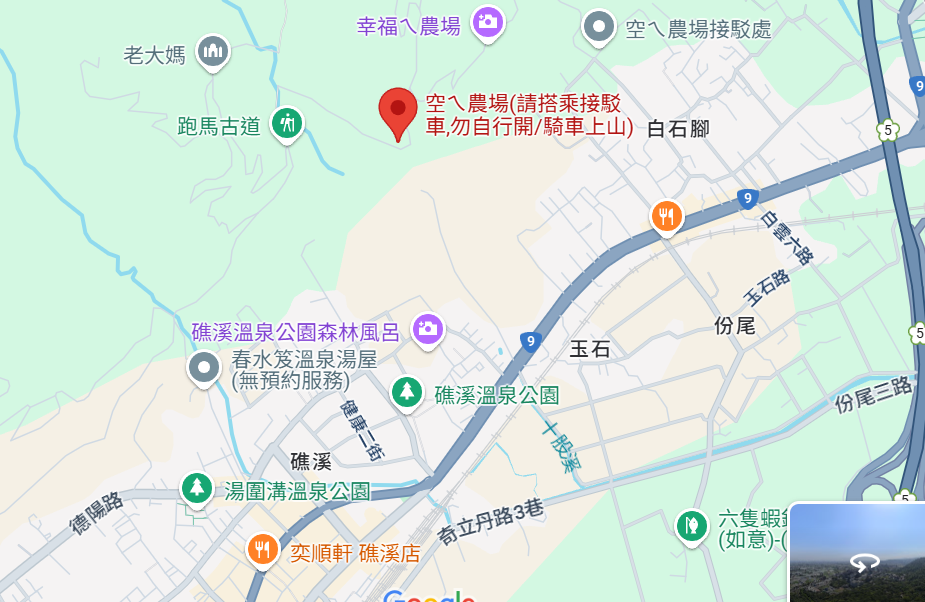The width and height of the screenshot is (925, 602).
Task: Select the 湯圍溝溫泉公園 park marker
Action: click(x=196, y=488)
